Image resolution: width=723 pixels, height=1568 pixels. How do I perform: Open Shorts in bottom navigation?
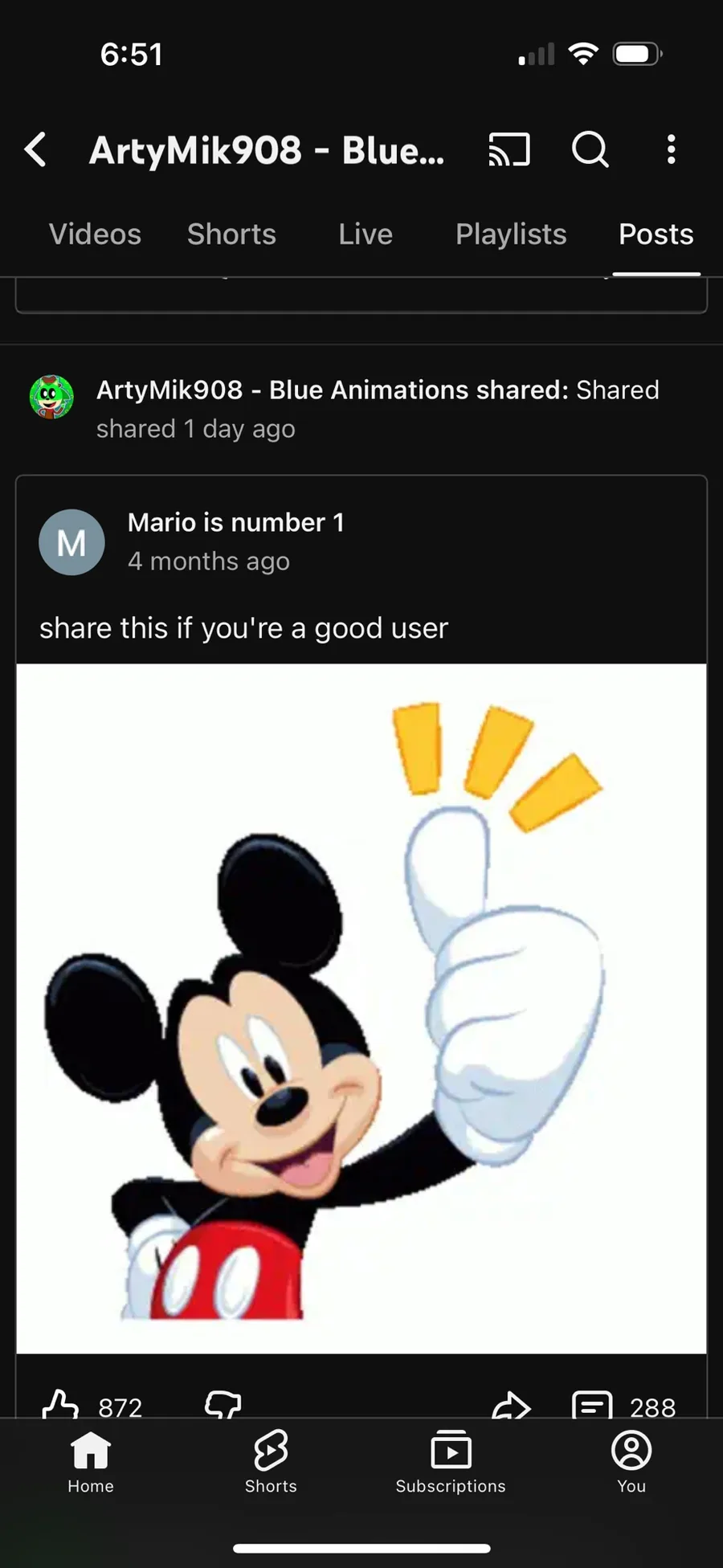click(271, 1462)
